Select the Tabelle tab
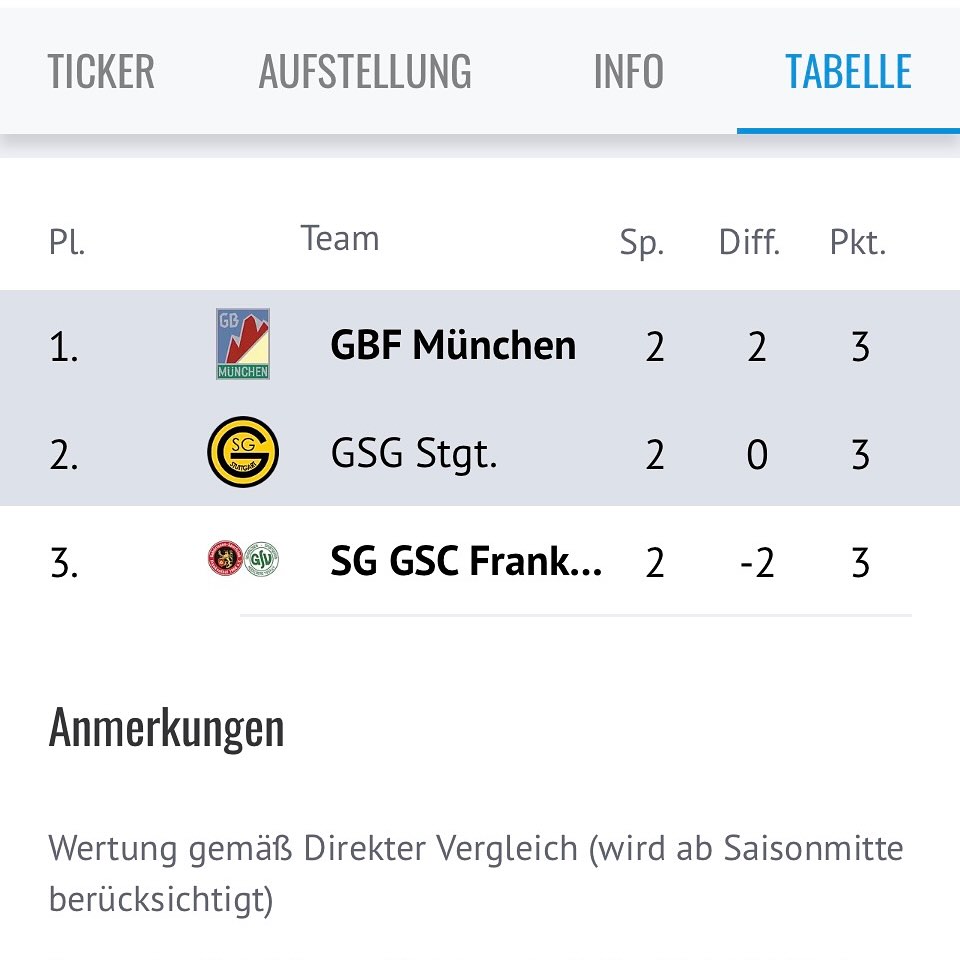This screenshot has height=960, width=960. pyautogui.click(x=848, y=72)
